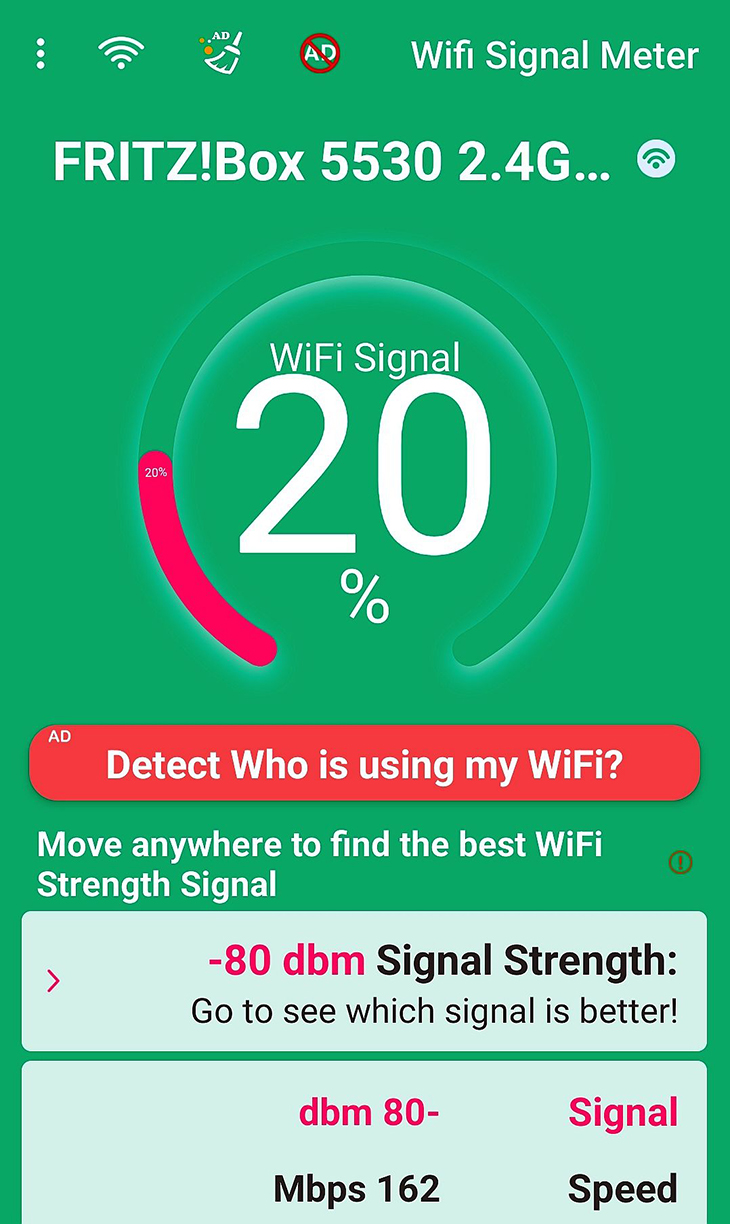The image size is (730, 1224).
Task: Open Detect Who is using my WiFi
Action: [365, 764]
